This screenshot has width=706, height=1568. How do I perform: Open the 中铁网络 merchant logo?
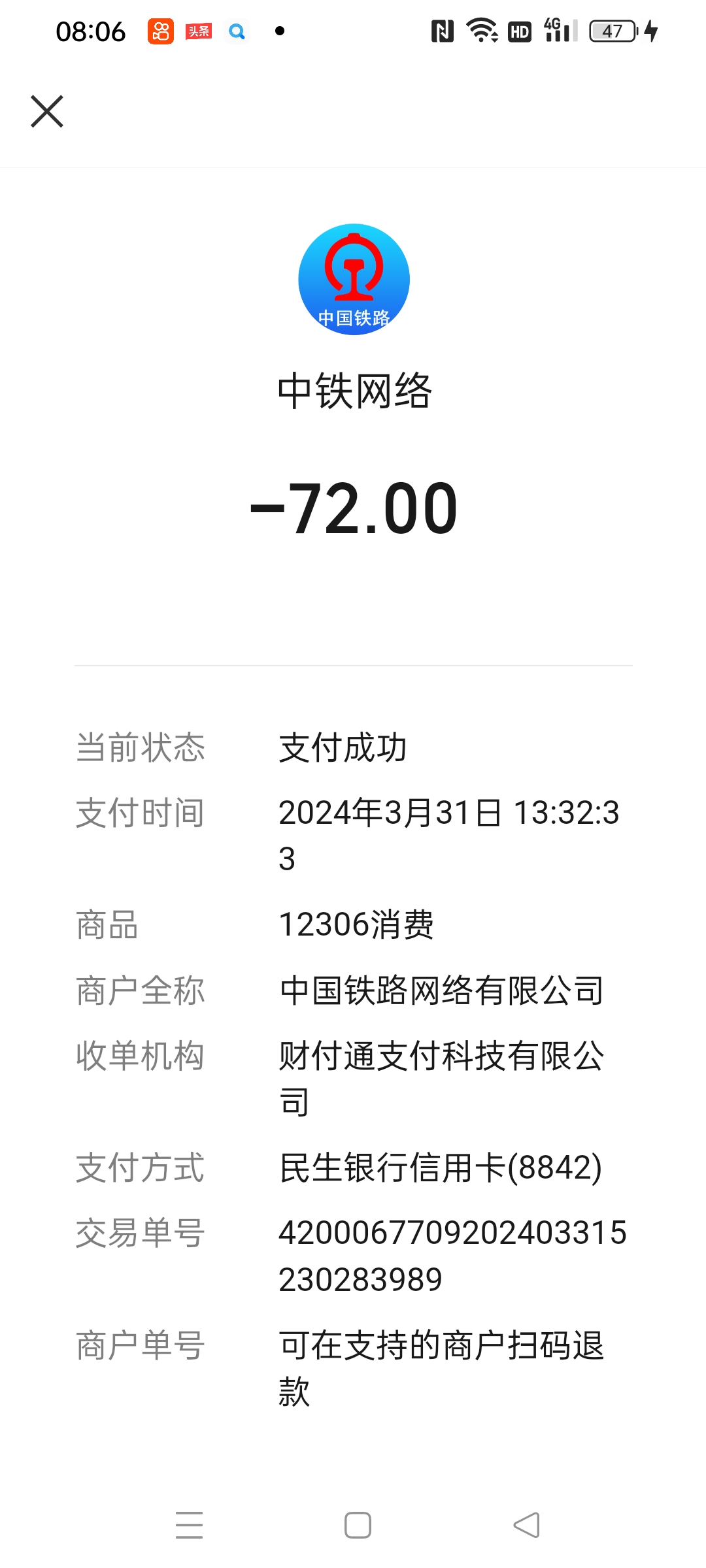pyautogui.click(x=354, y=280)
